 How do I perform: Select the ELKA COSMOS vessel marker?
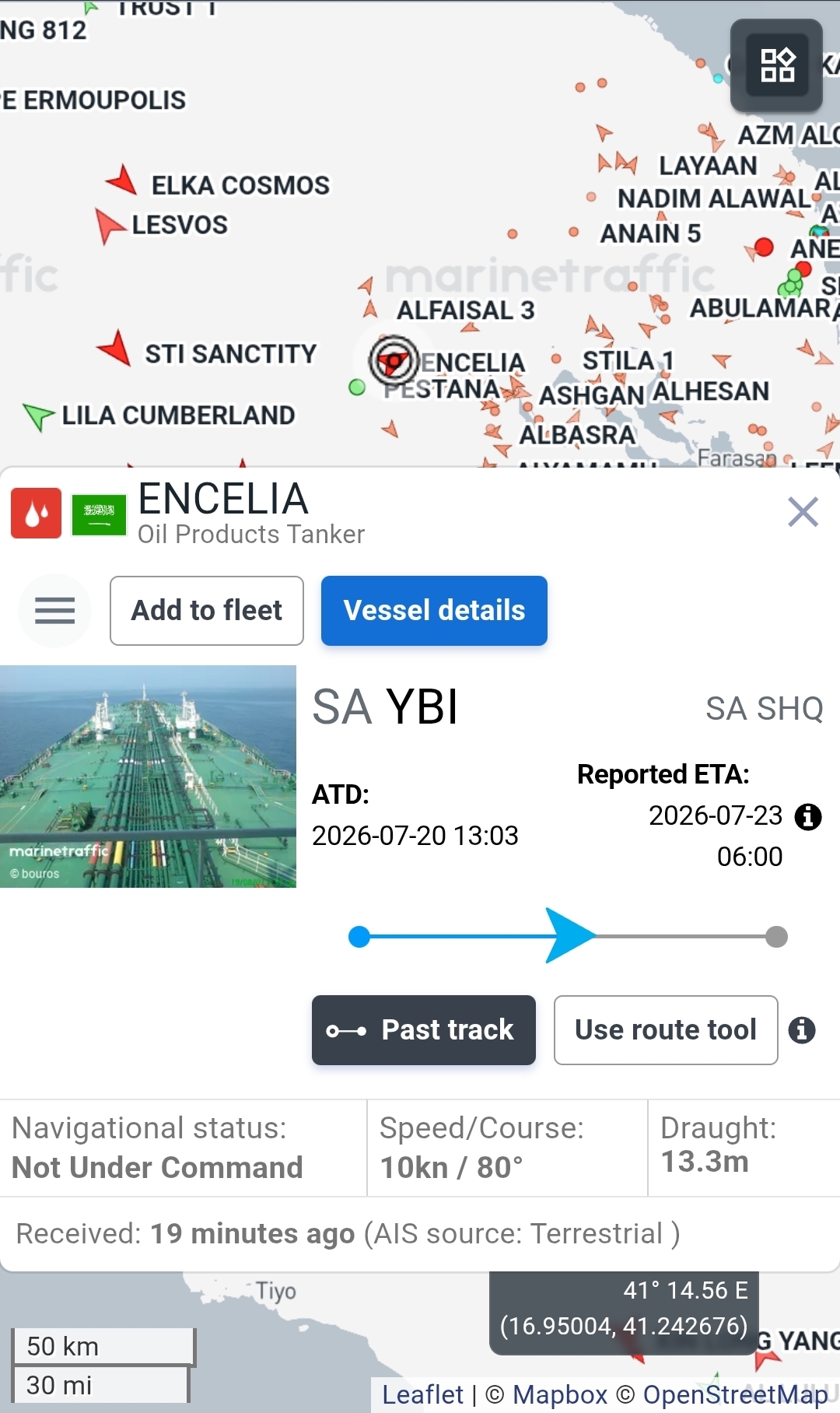click(x=123, y=181)
